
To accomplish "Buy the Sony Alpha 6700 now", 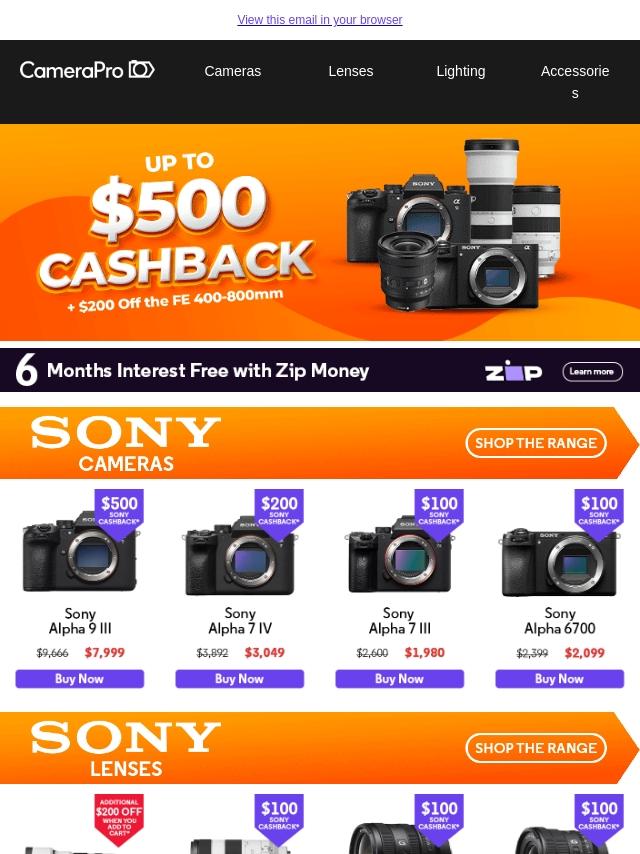I will [x=559, y=679].
